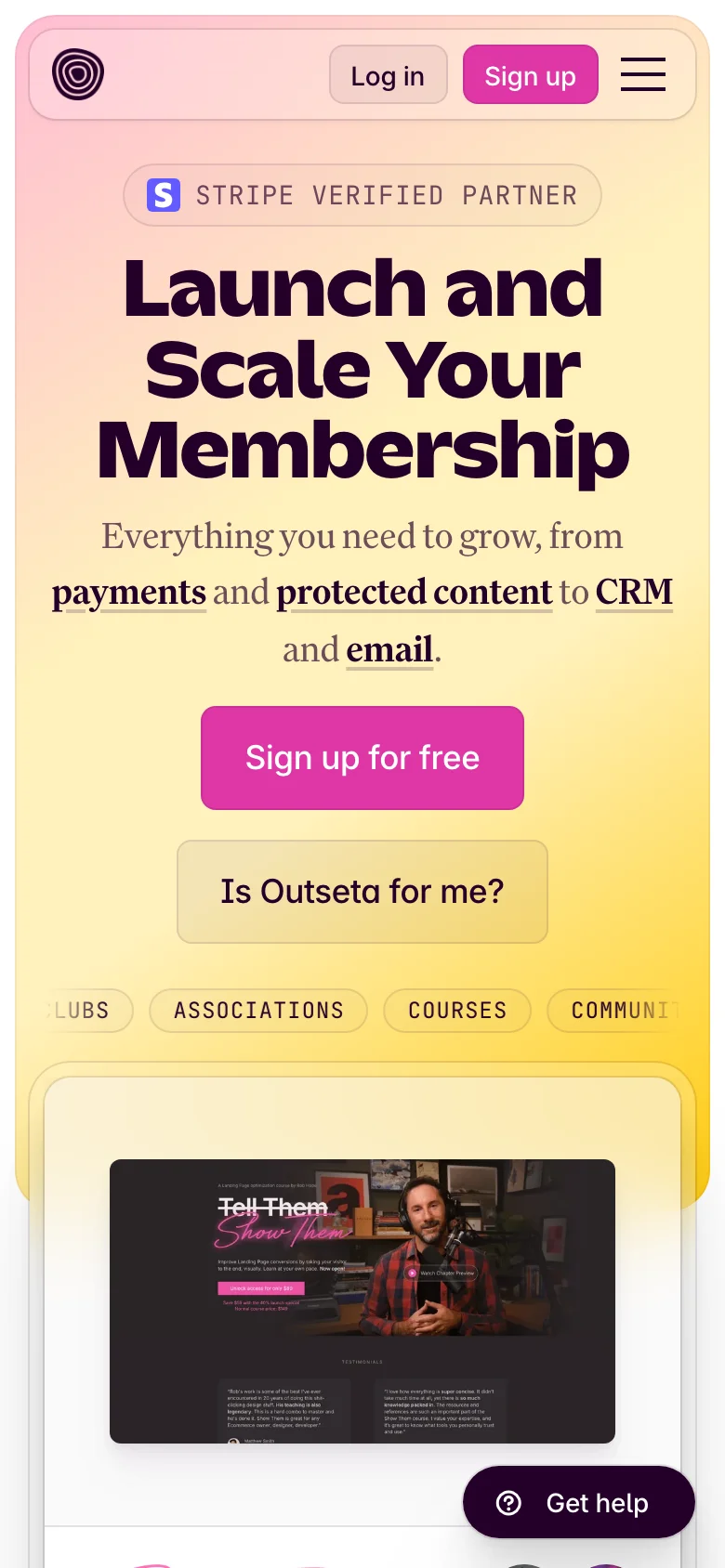This screenshot has width=725, height=1568.
Task: Open the hamburger menu
Action: pyautogui.click(x=642, y=74)
